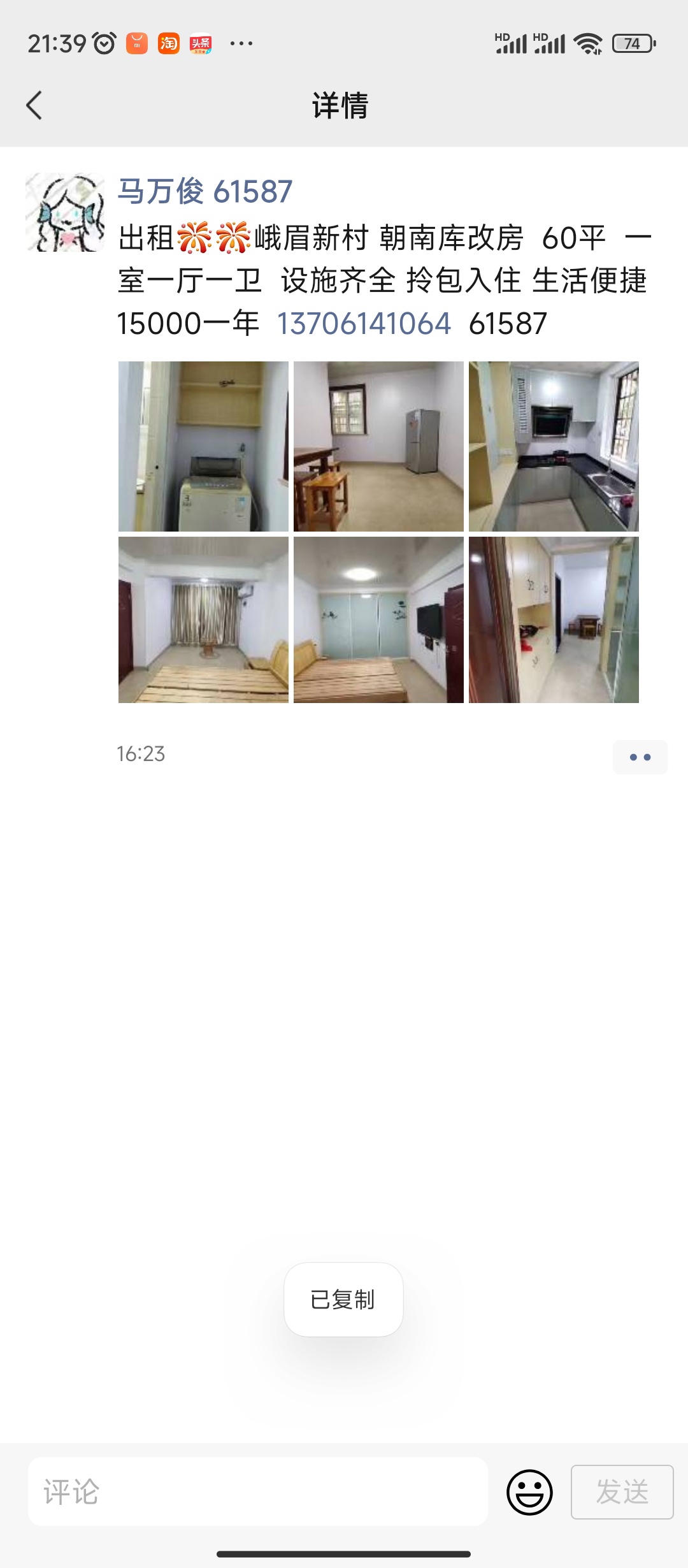Image resolution: width=688 pixels, height=1568 pixels.
Task: Open the kitchen photo with sink
Action: click(x=554, y=446)
